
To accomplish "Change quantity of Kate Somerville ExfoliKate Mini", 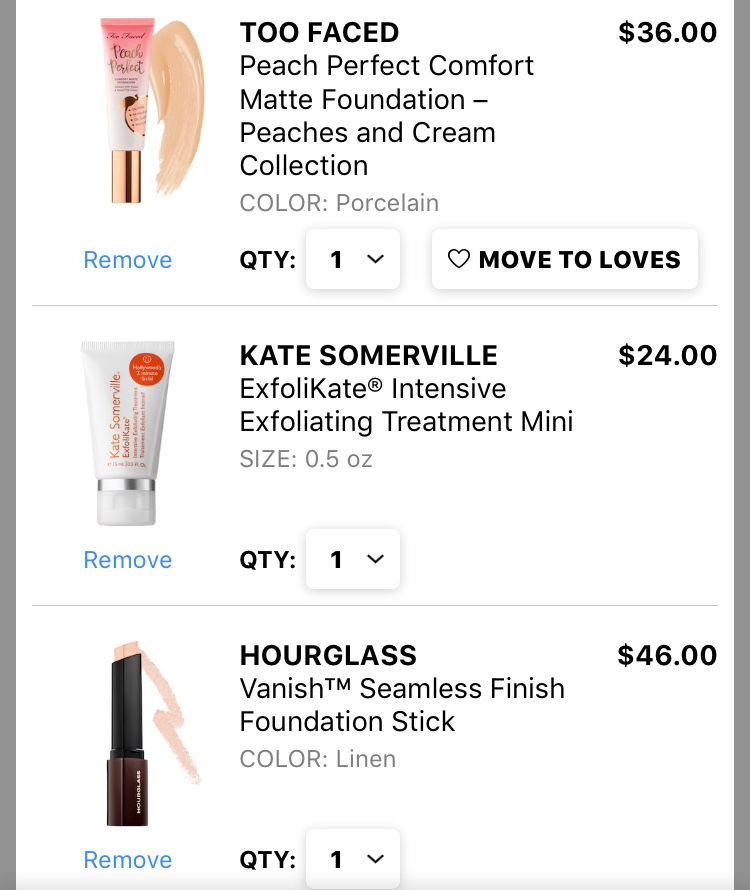I will pyautogui.click(x=353, y=560).
